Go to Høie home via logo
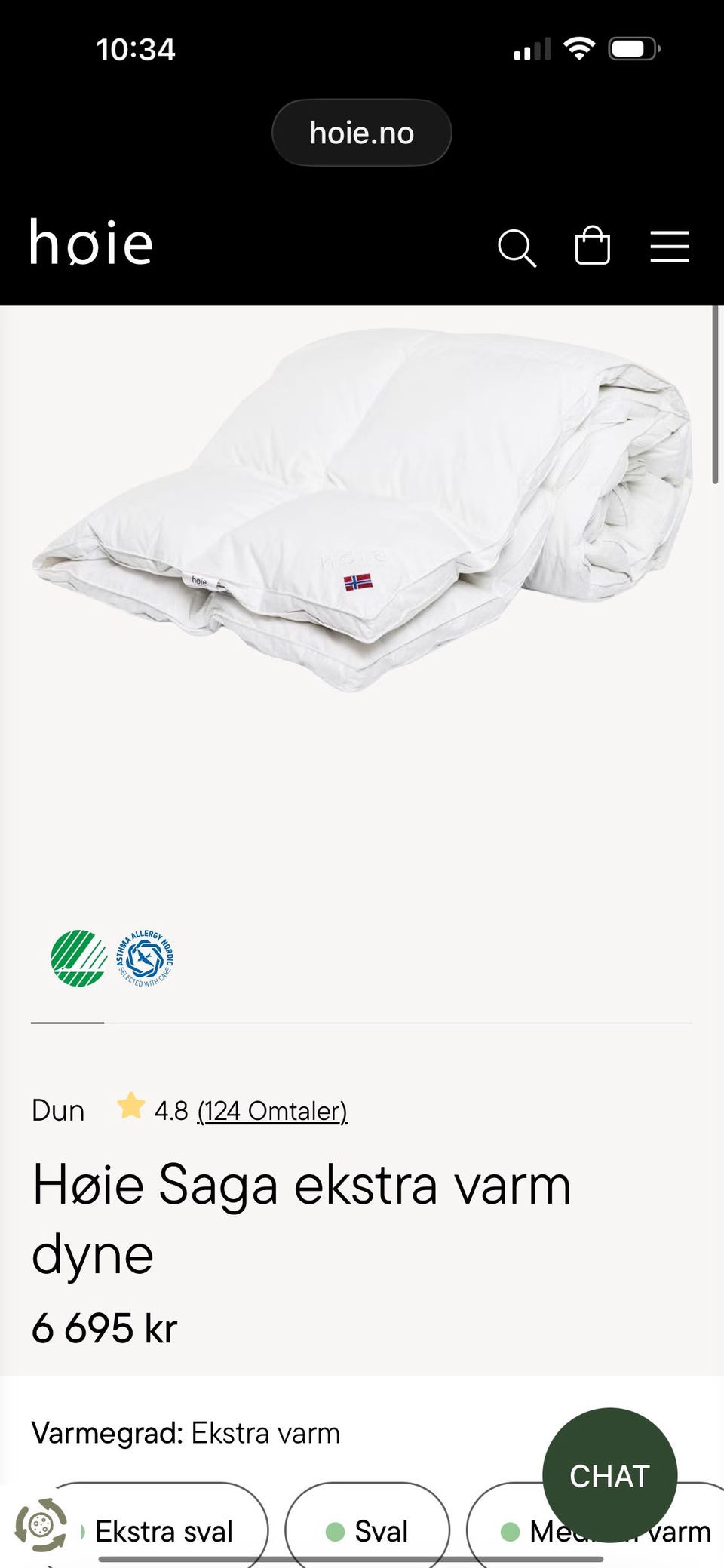This screenshot has width=724, height=1568. pyautogui.click(x=91, y=243)
